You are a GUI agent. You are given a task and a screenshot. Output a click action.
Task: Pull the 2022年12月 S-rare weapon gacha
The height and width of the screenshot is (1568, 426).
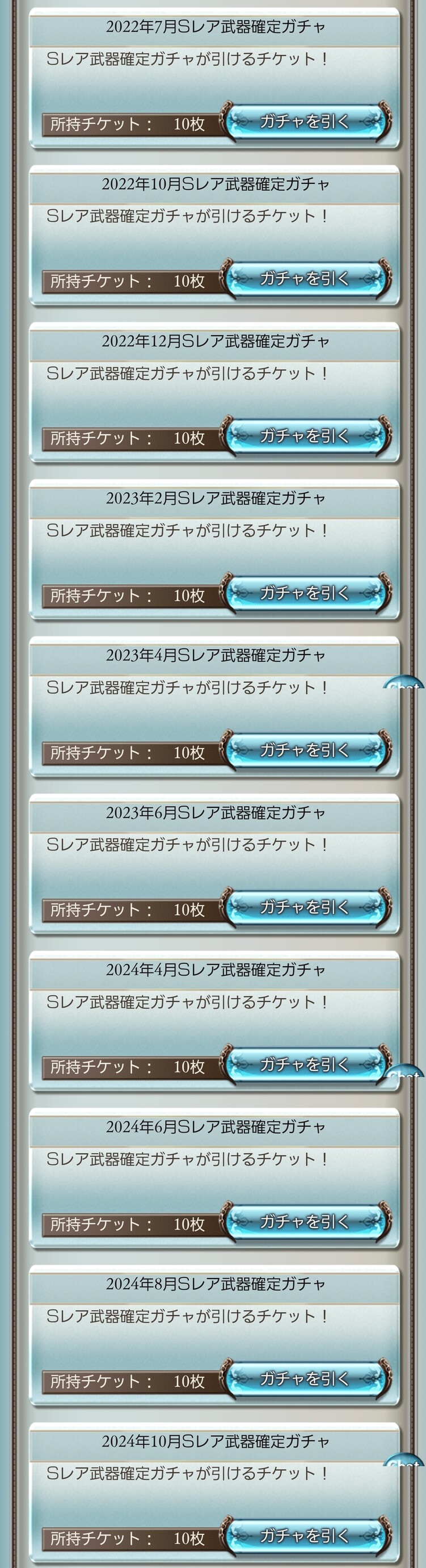306,436
